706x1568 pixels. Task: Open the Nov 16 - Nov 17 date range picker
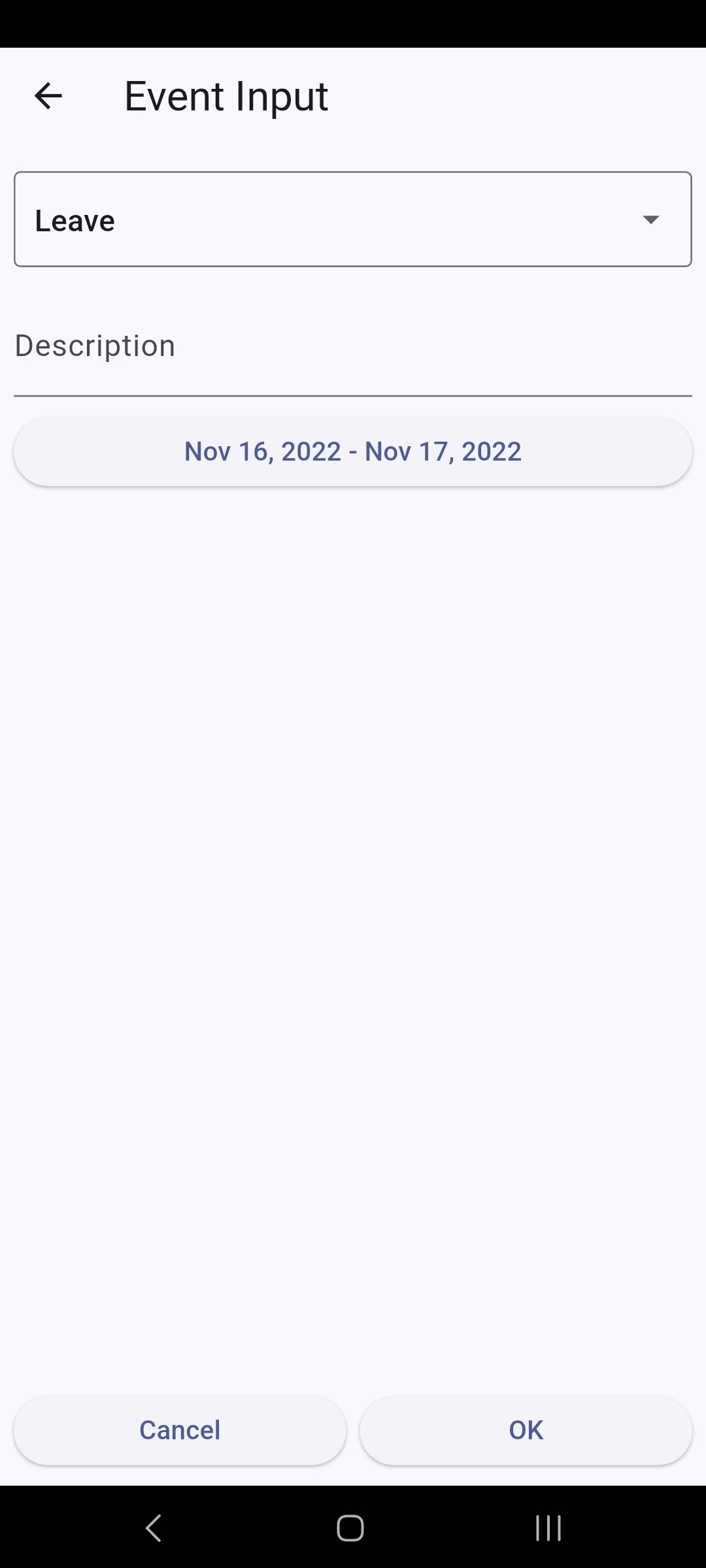click(x=353, y=451)
